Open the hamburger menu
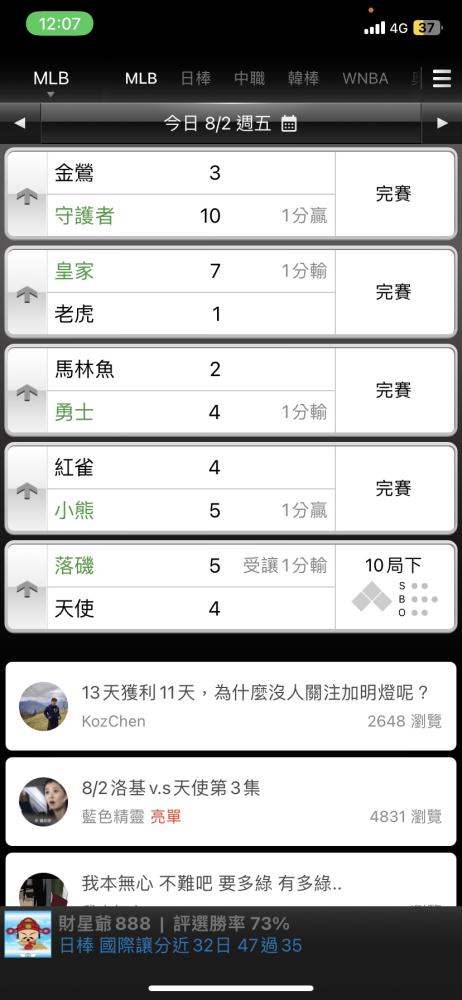This screenshot has height=1000, width=462. click(x=442, y=78)
